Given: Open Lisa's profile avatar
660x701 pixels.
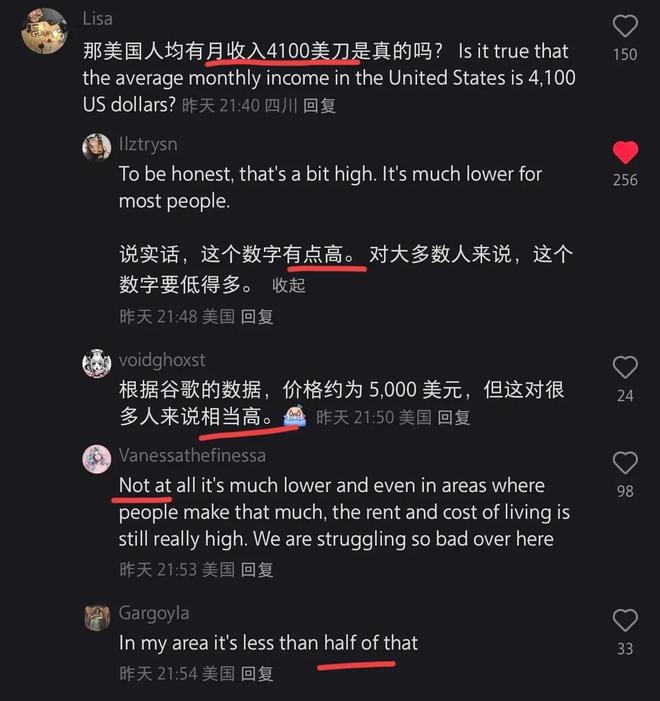Looking at the screenshot, I should pos(44,31).
